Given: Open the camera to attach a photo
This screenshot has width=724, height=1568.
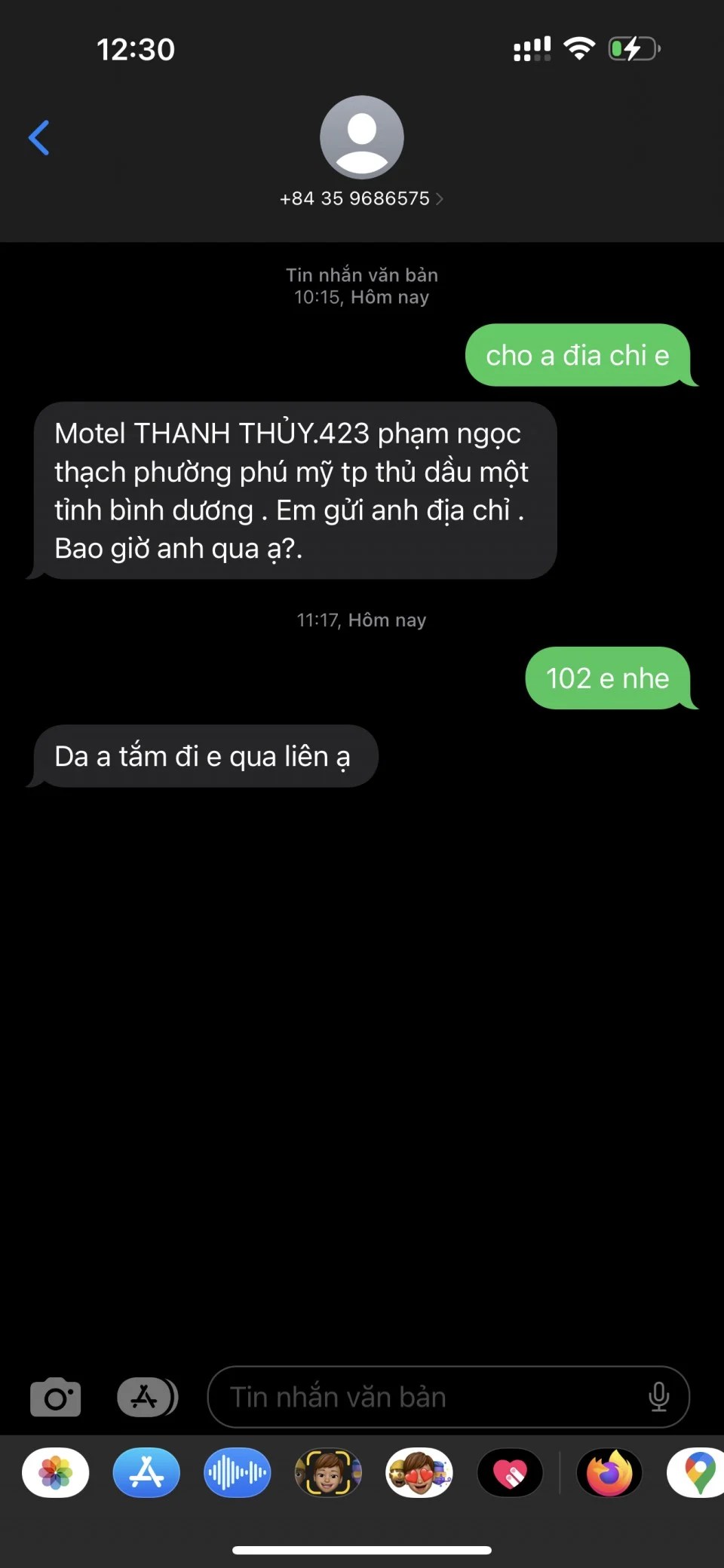Looking at the screenshot, I should (56, 1398).
